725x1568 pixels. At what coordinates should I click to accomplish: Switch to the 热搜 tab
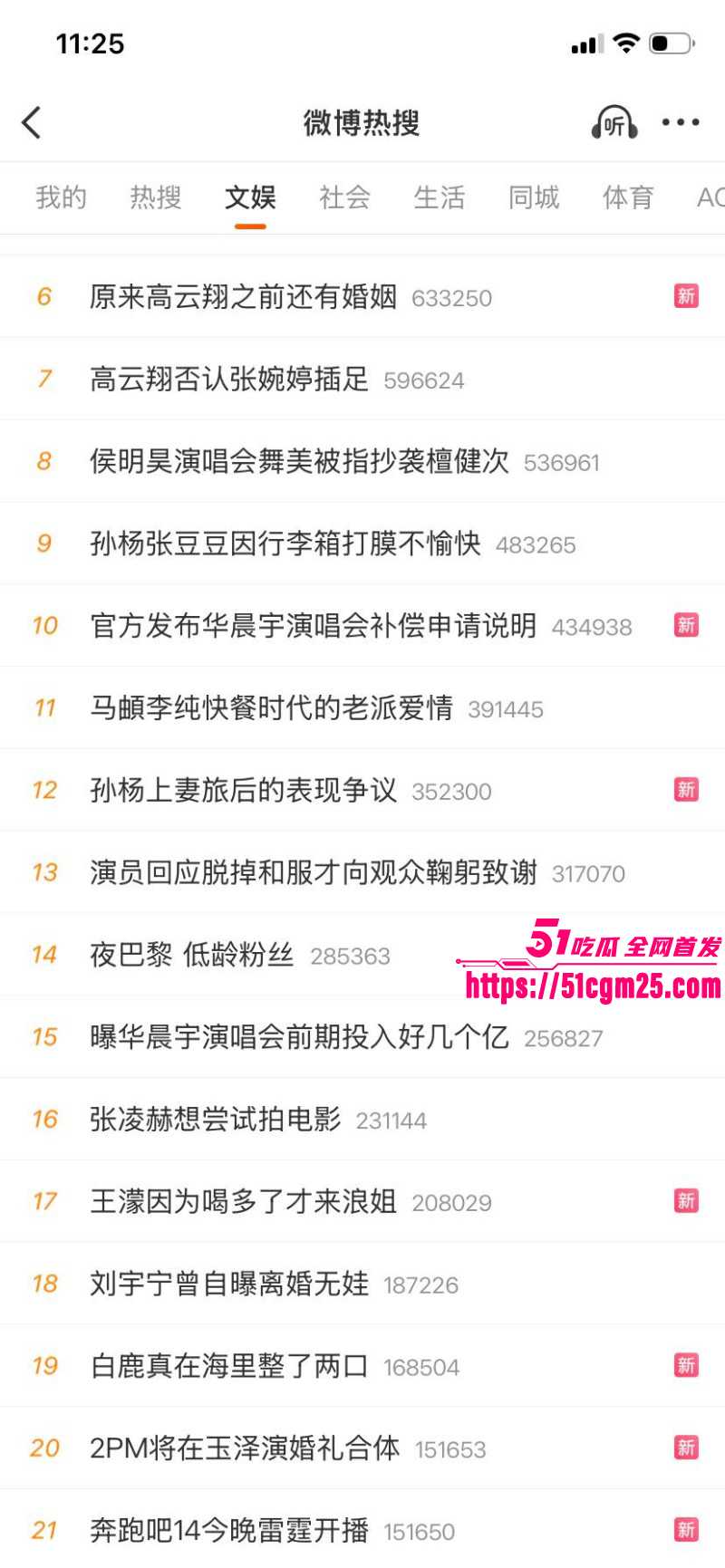click(x=155, y=197)
